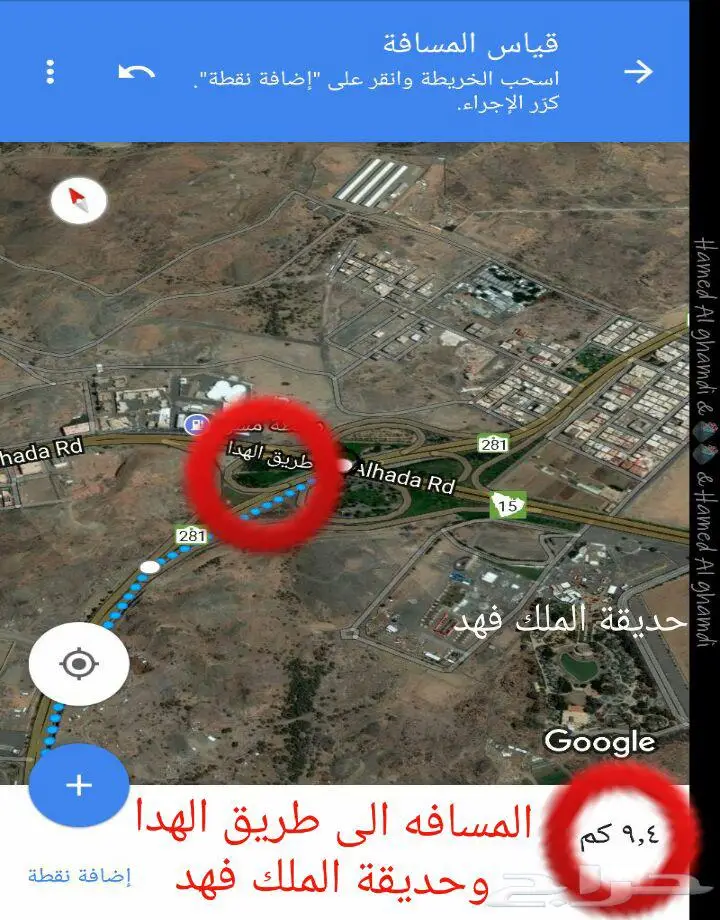This screenshot has height=920, width=720.
Task: Close the distance measurement with the back arrow
Action: tap(638, 72)
